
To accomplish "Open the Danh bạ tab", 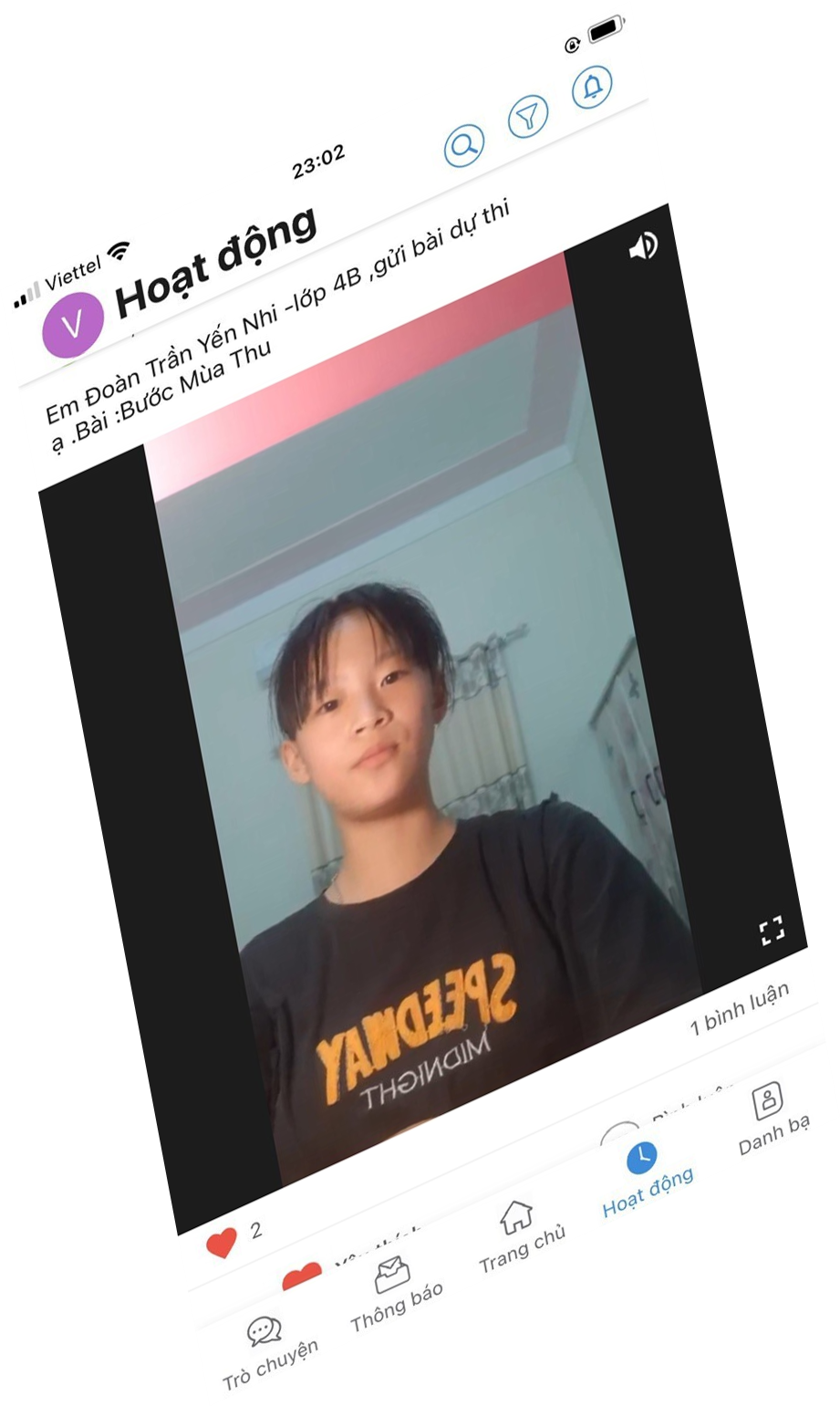I will tap(773, 1120).
